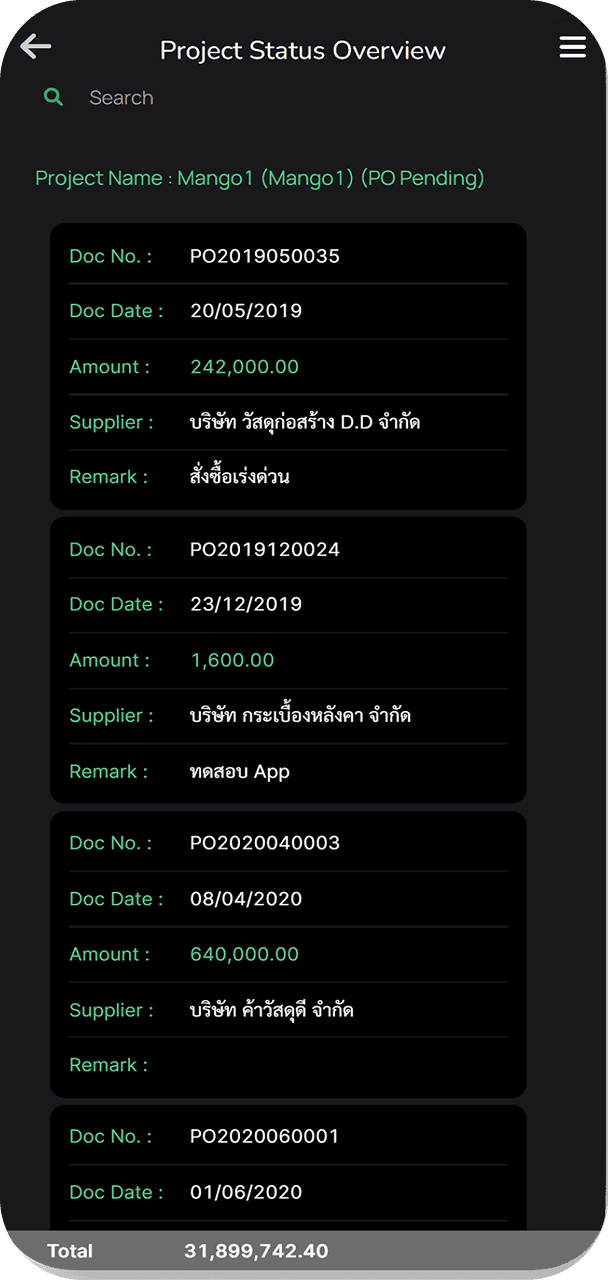Open purchase order PO2019120024
Image resolution: width=608 pixels, height=1280 pixels.
[288, 660]
